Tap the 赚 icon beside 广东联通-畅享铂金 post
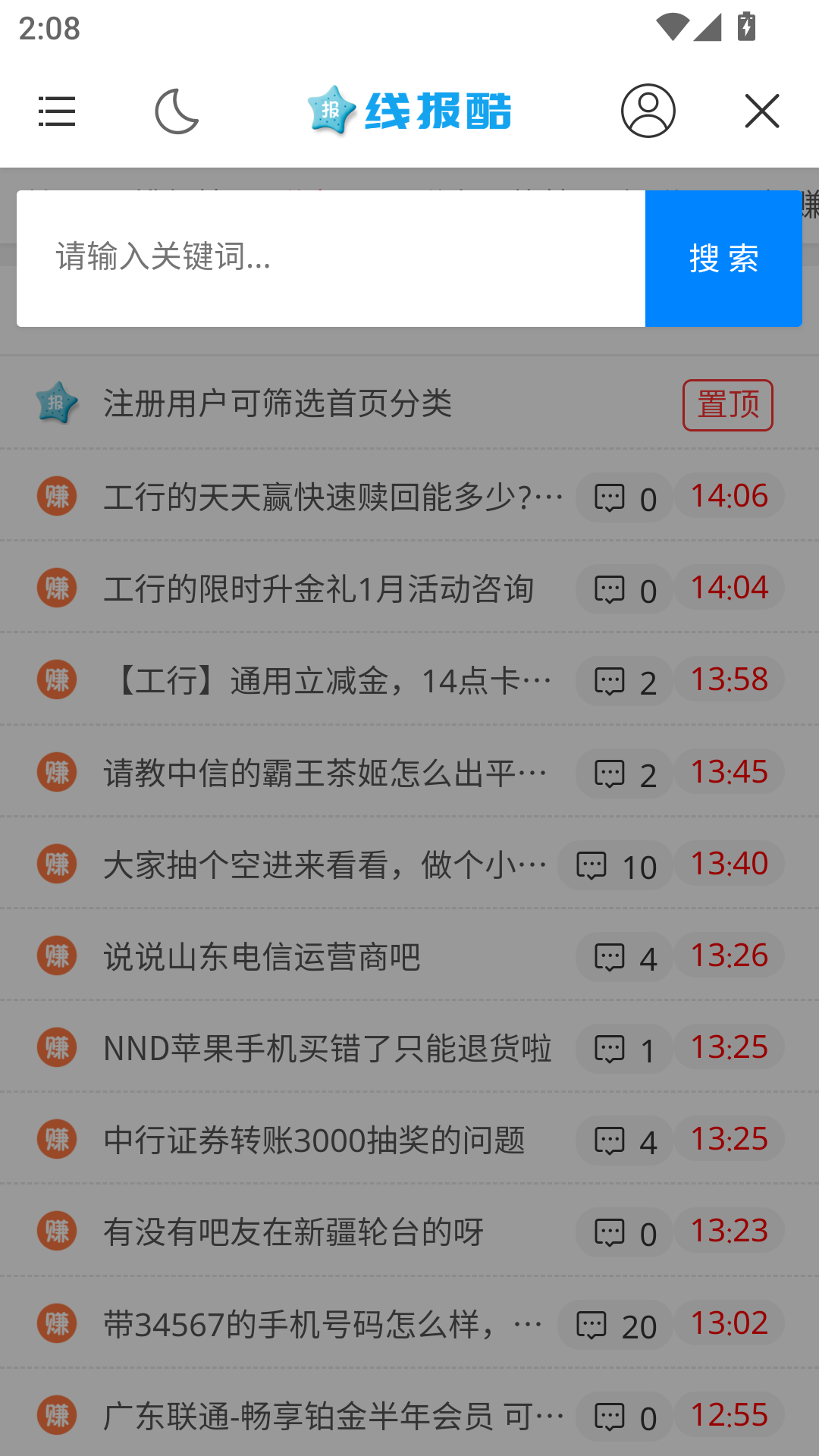819x1456 pixels. [56, 1415]
